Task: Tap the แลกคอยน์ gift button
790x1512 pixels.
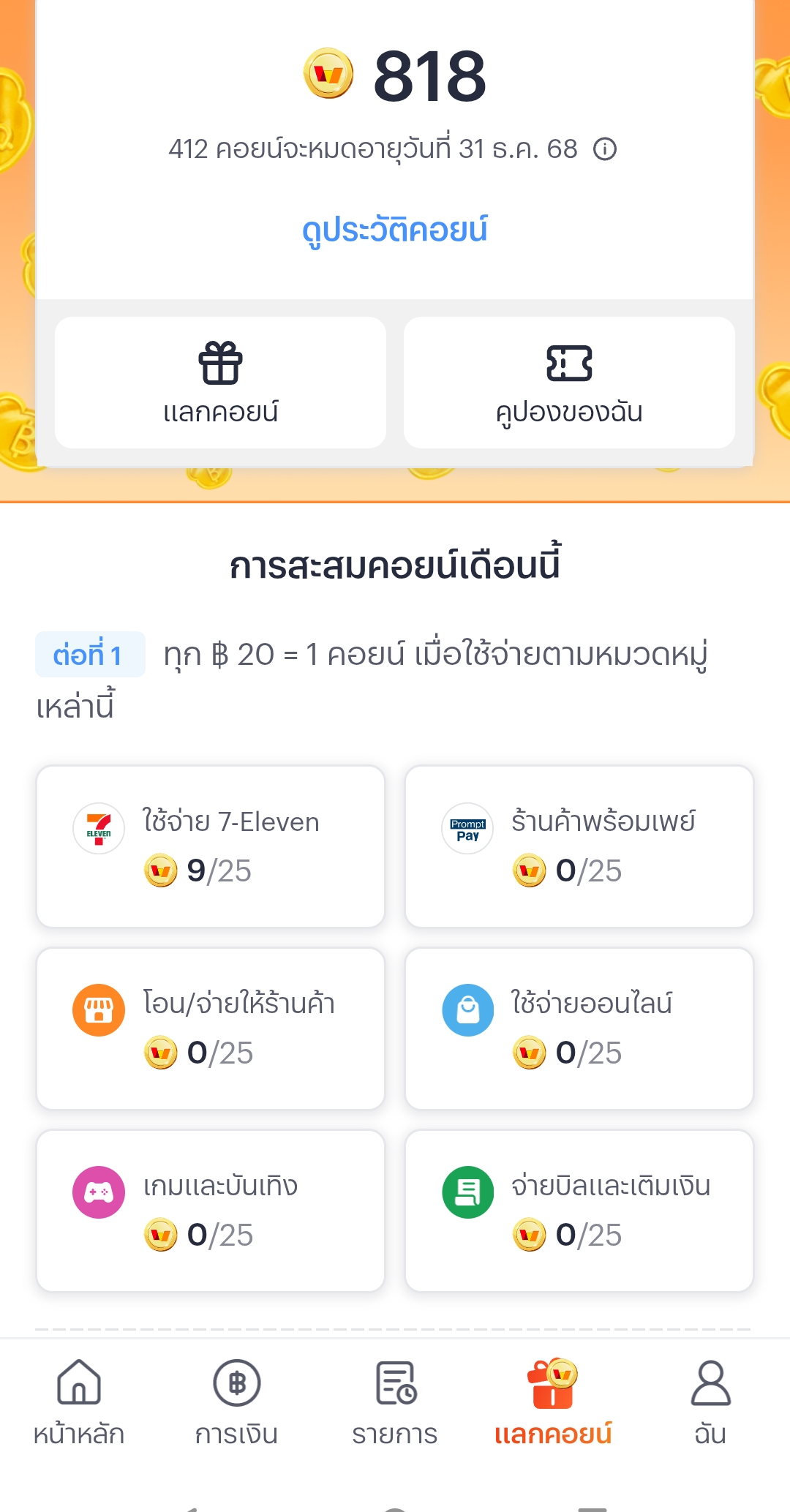Action: pyautogui.click(x=220, y=383)
